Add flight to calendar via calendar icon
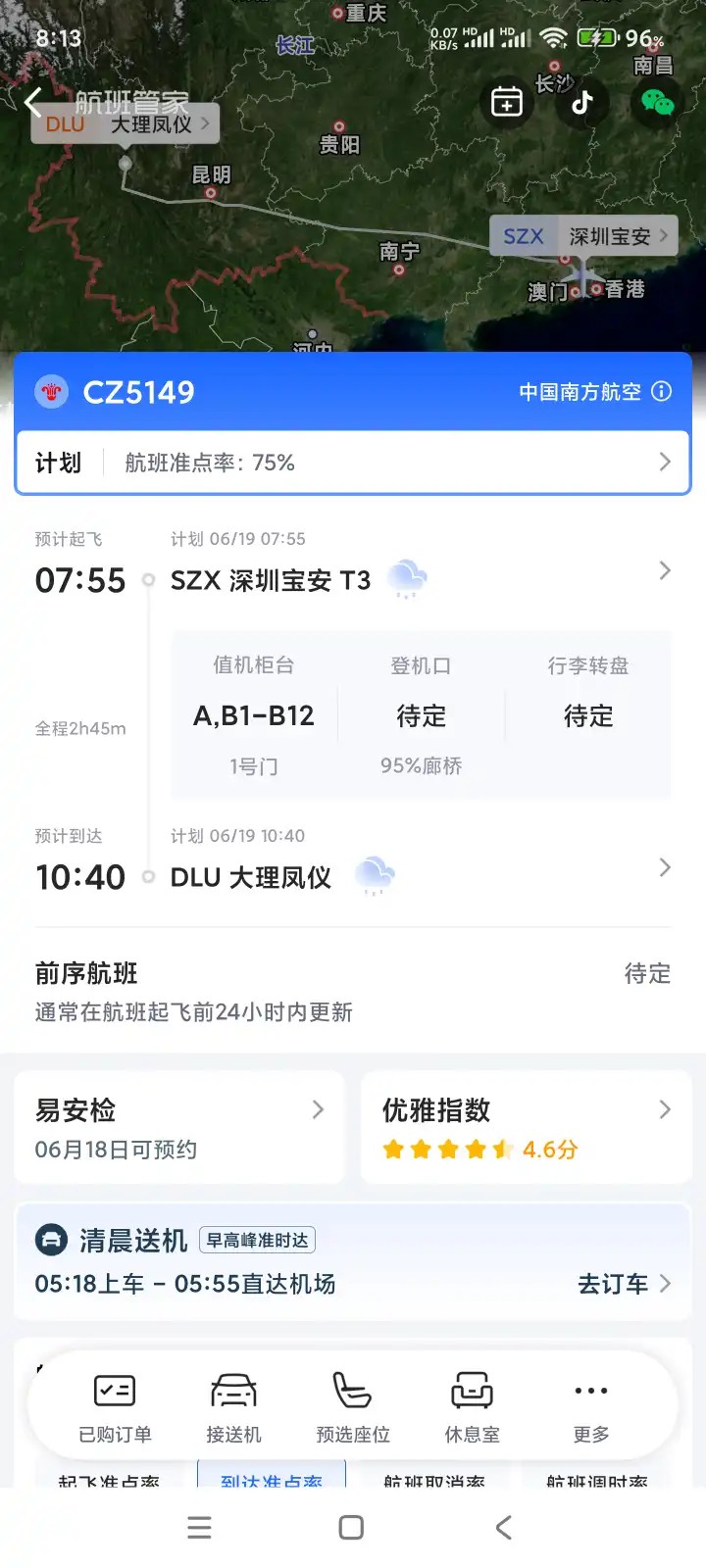 [x=507, y=102]
